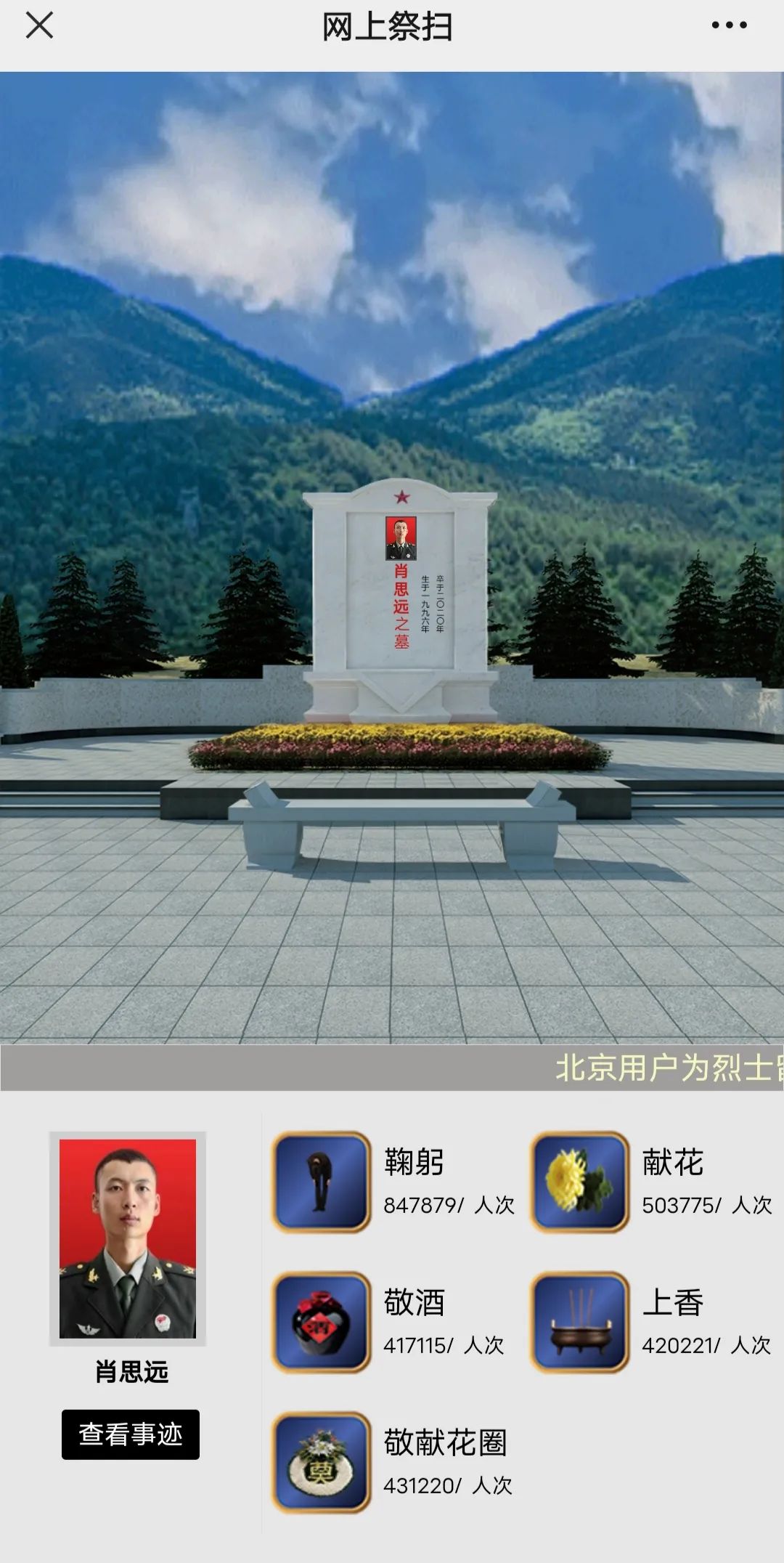Select the 敬酒 wine offering
Viewport: 784px width, 1563px height.
coord(322,1321)
